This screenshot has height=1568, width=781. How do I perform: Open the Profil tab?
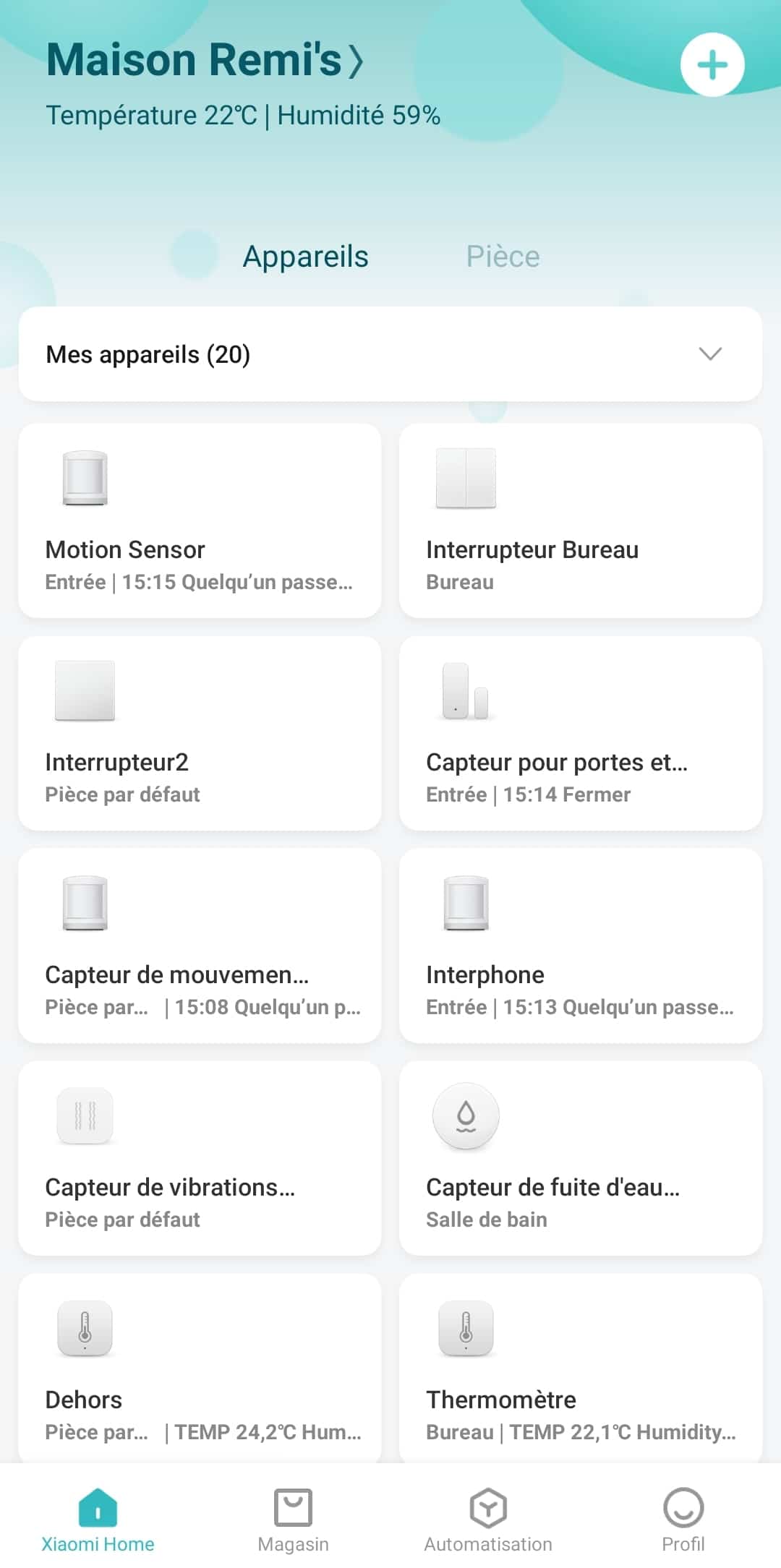pos(683,1520)
